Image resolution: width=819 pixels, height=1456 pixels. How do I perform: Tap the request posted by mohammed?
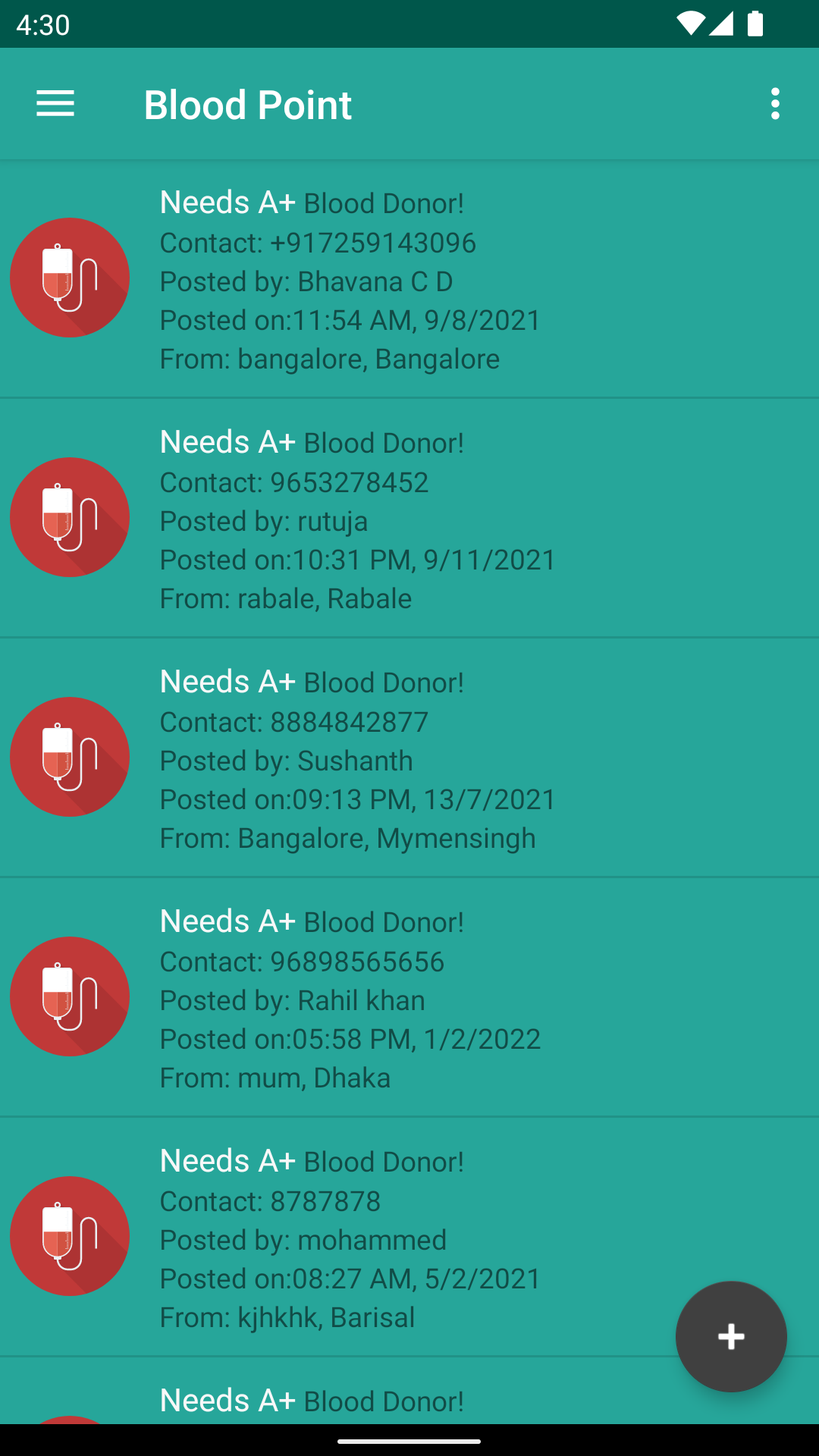(379, 1238)
